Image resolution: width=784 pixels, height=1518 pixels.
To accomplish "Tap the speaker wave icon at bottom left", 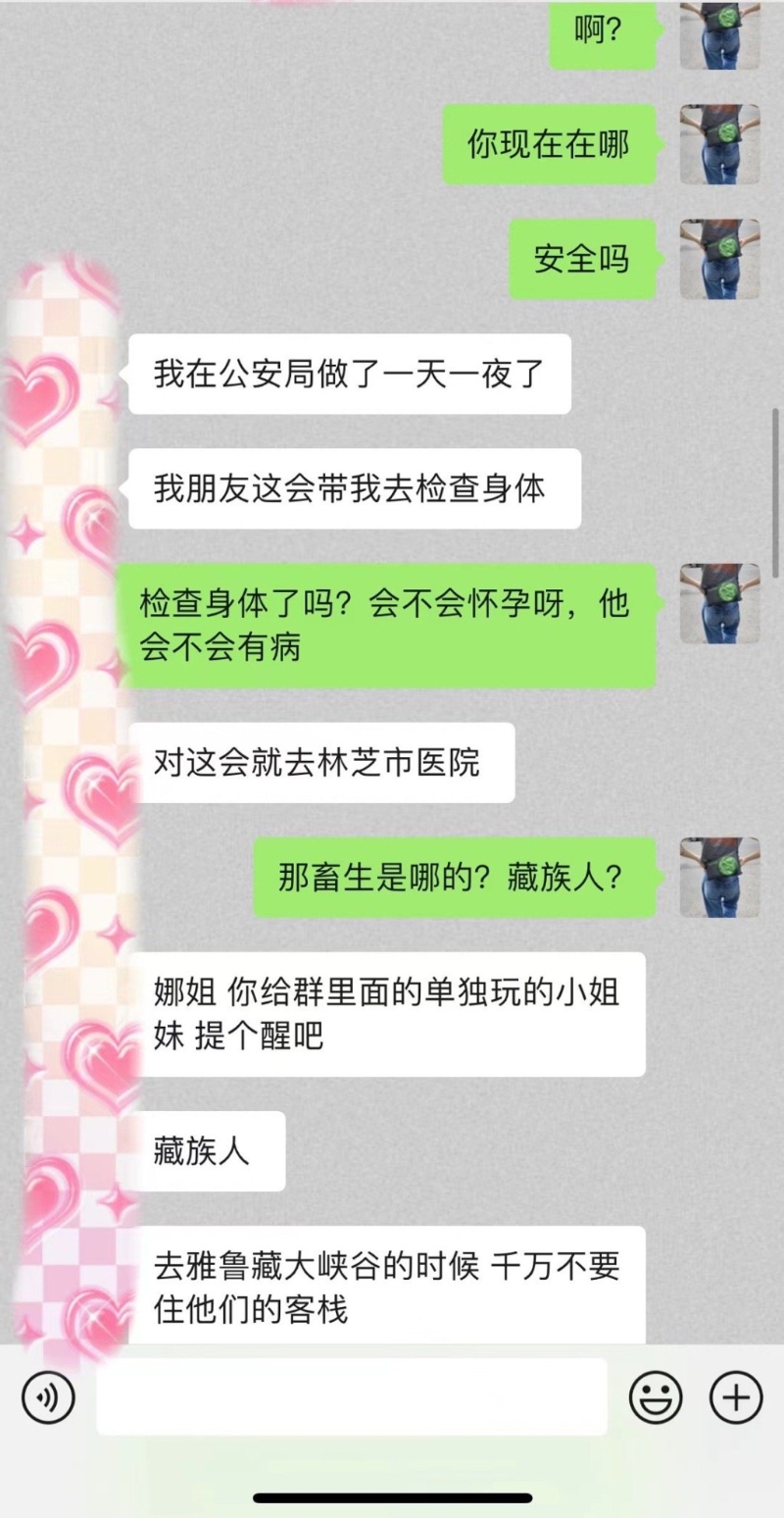I will pos(49,1398).
